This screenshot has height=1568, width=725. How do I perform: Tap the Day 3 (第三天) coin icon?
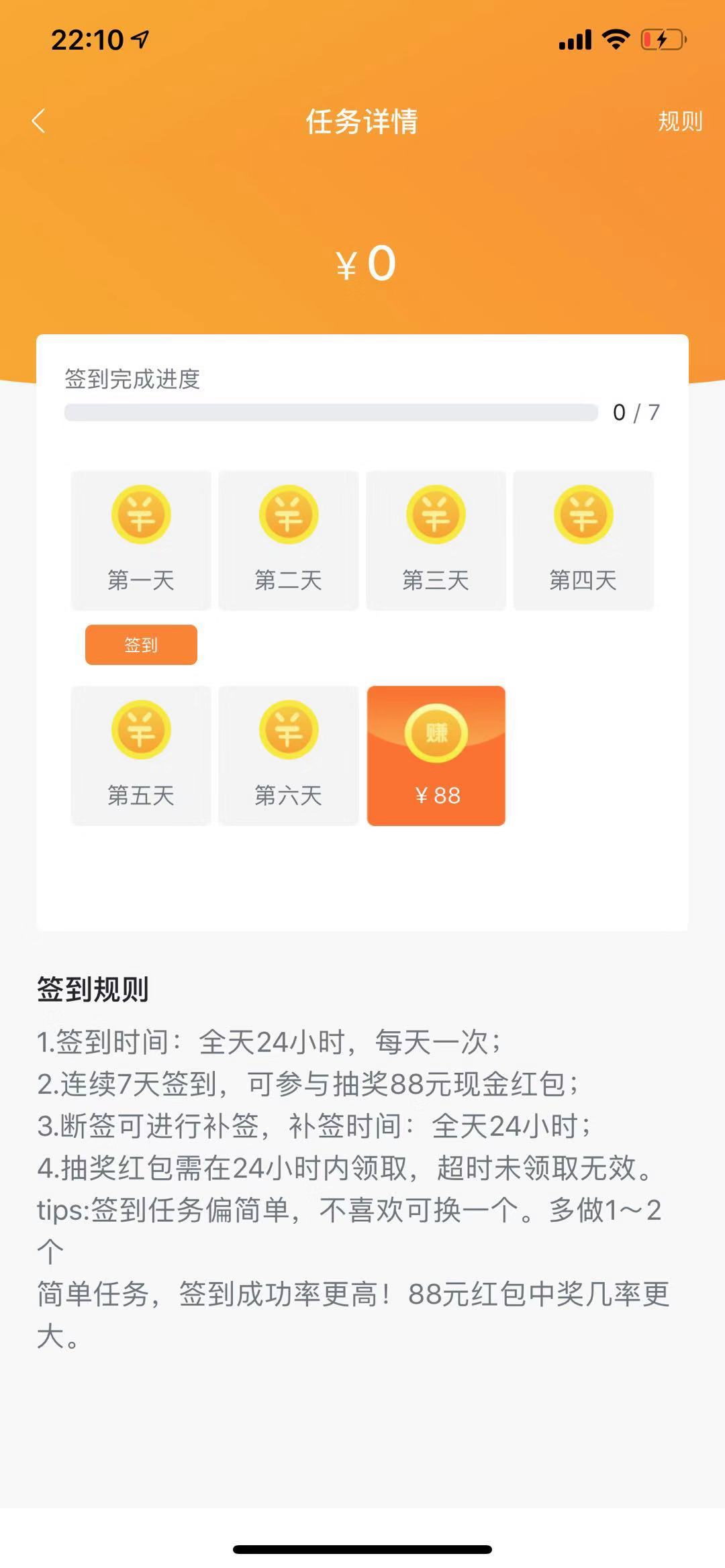tap(436, 514)
